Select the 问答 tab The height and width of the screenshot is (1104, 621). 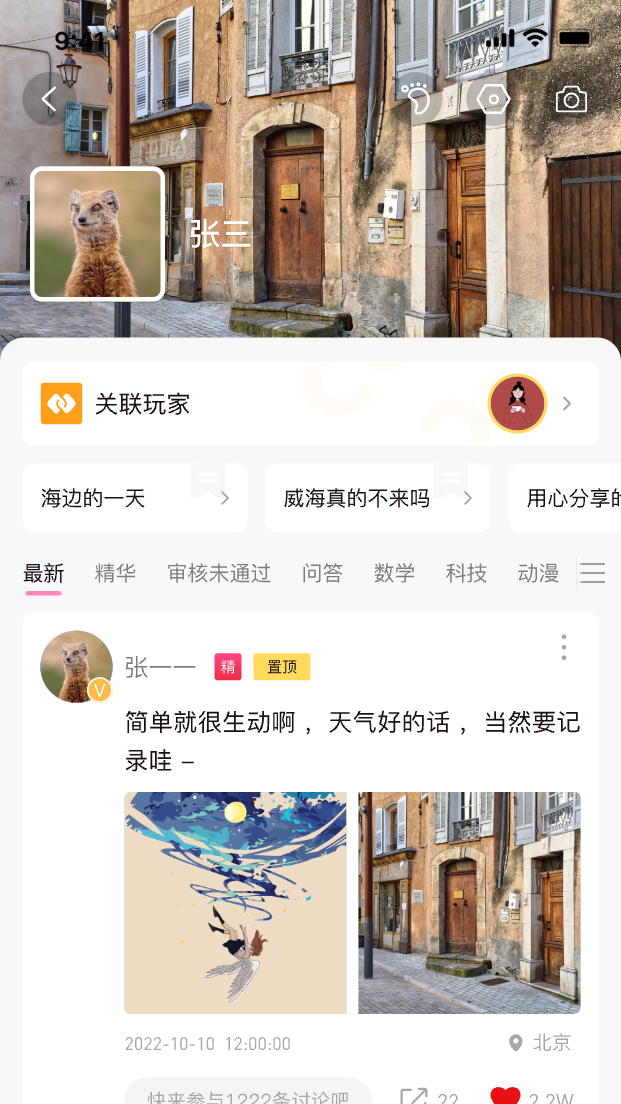pyautogui.click(x=322, y=573)
